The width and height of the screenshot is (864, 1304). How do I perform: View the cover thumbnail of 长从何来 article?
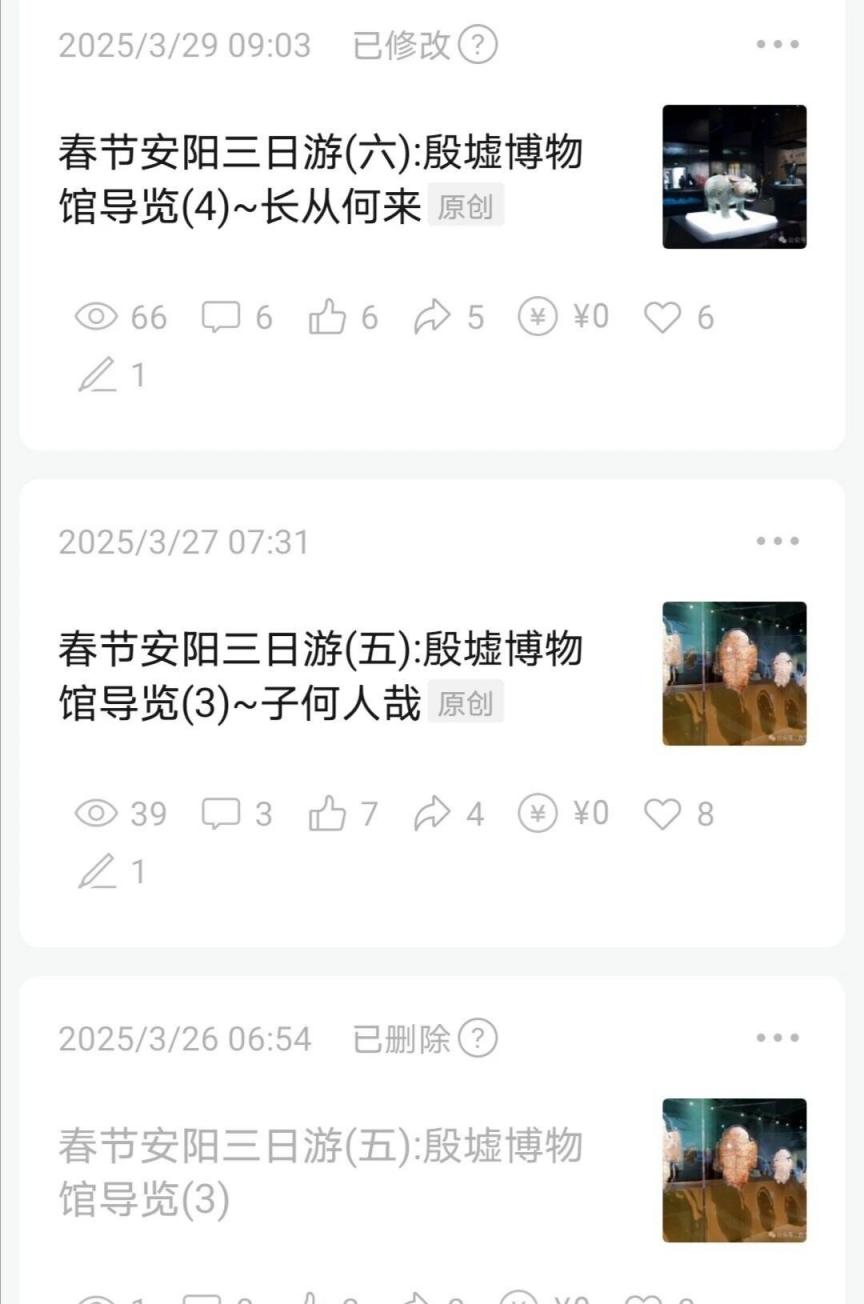pos(734,177)
